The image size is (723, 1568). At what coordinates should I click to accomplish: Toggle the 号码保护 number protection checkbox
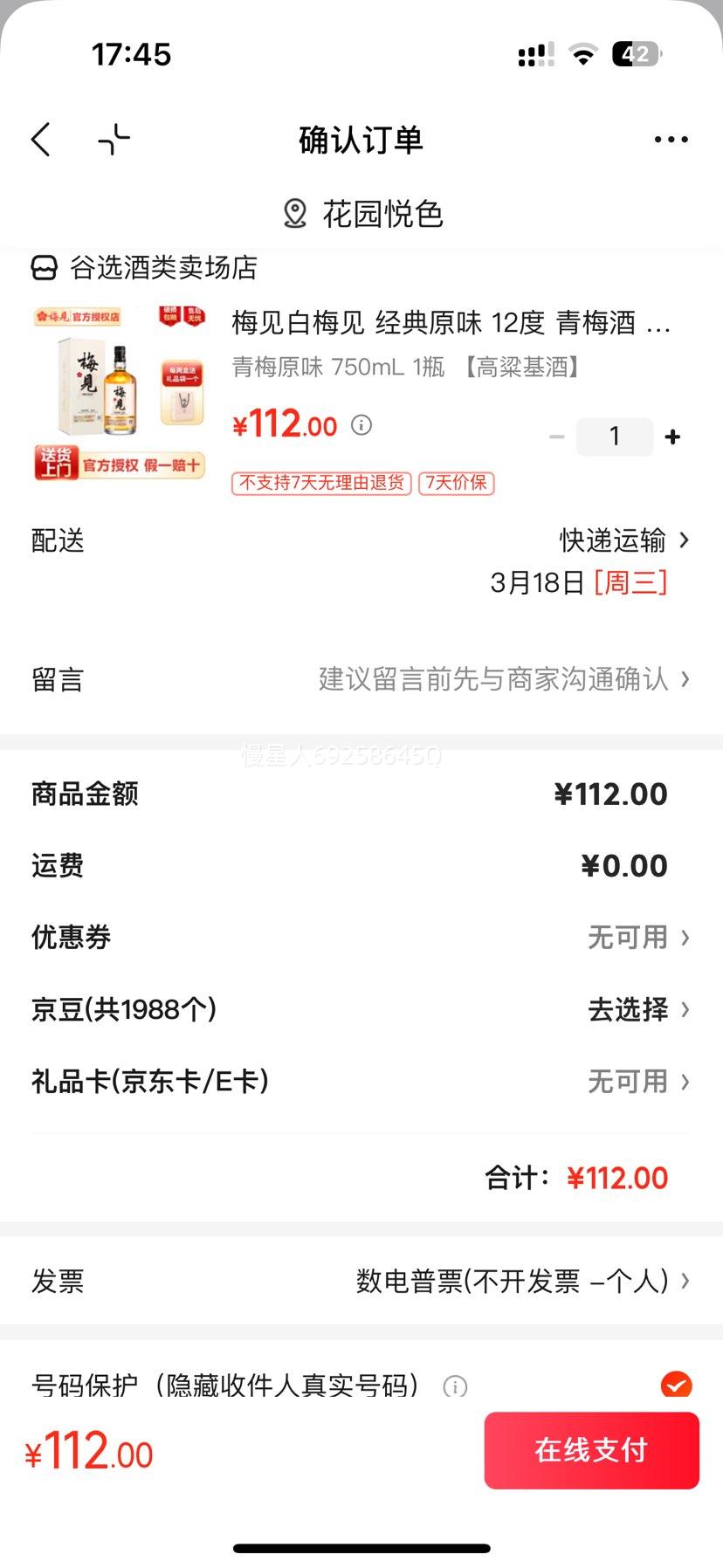click(676, 1385)
